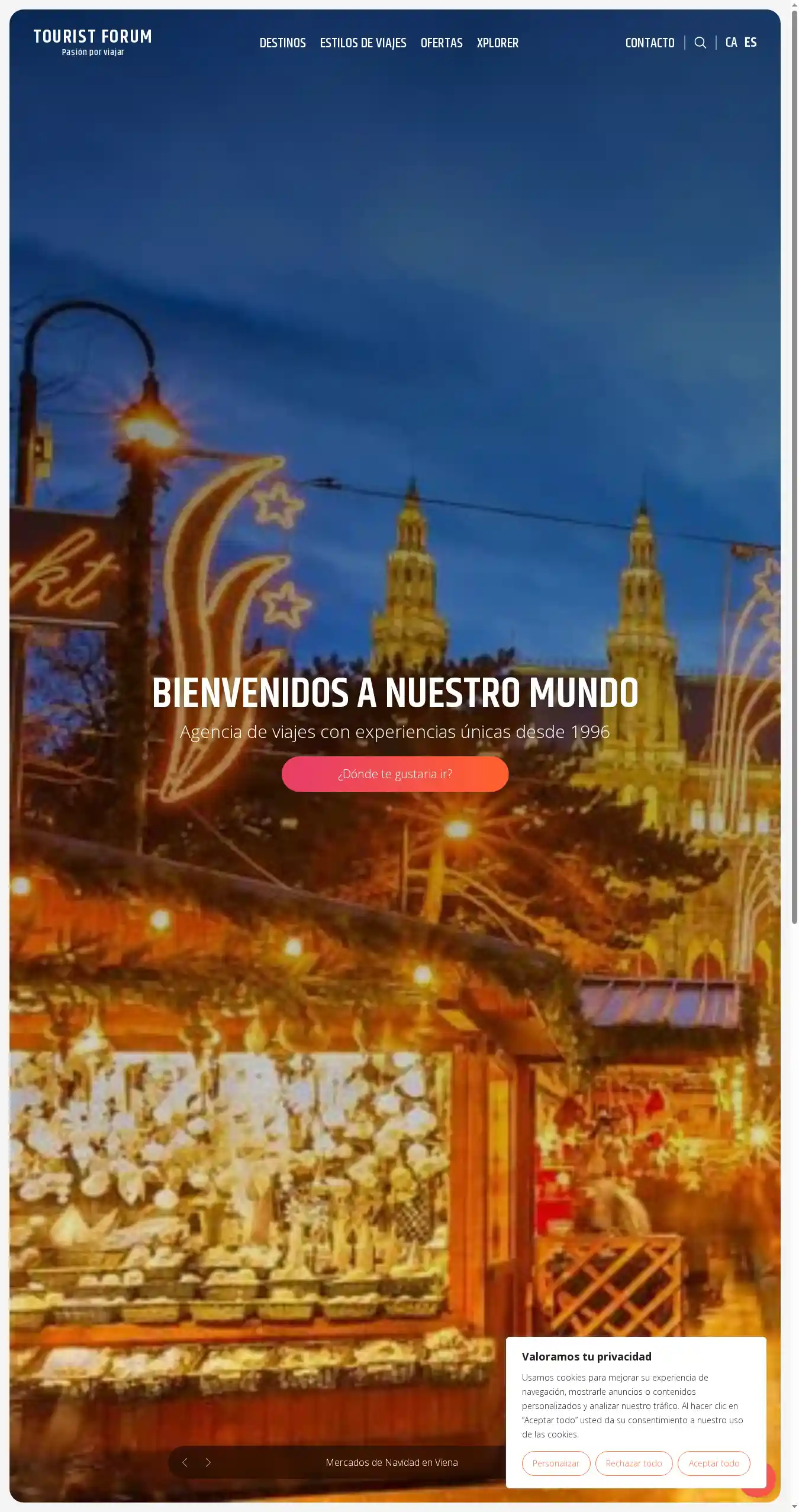This screenshot has height=1512, width=799.
Task: Open Mercados de Navidad en Viena slide link
Action: pos(391,1462)
